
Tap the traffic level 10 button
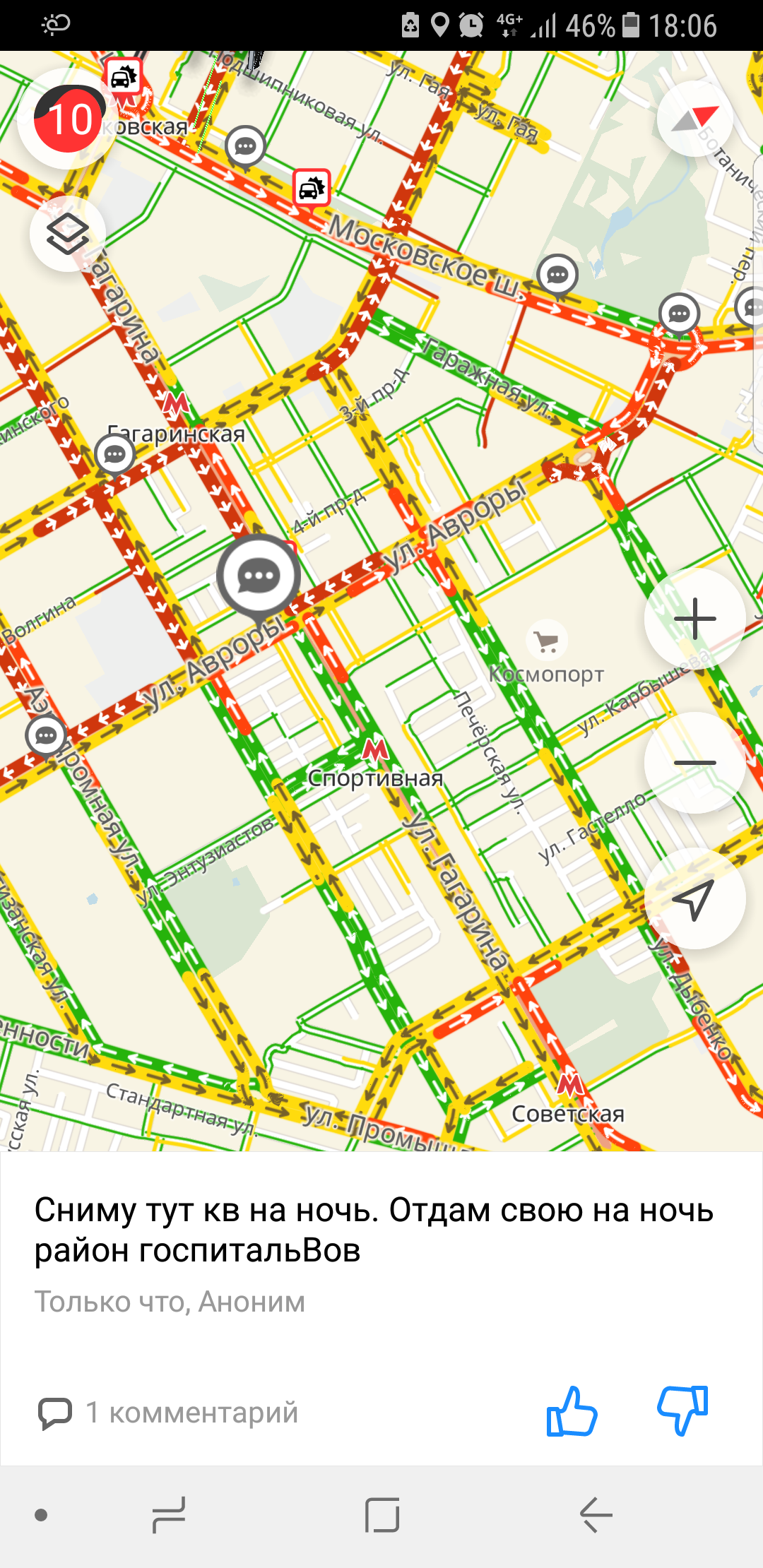[x=69, y=119]
